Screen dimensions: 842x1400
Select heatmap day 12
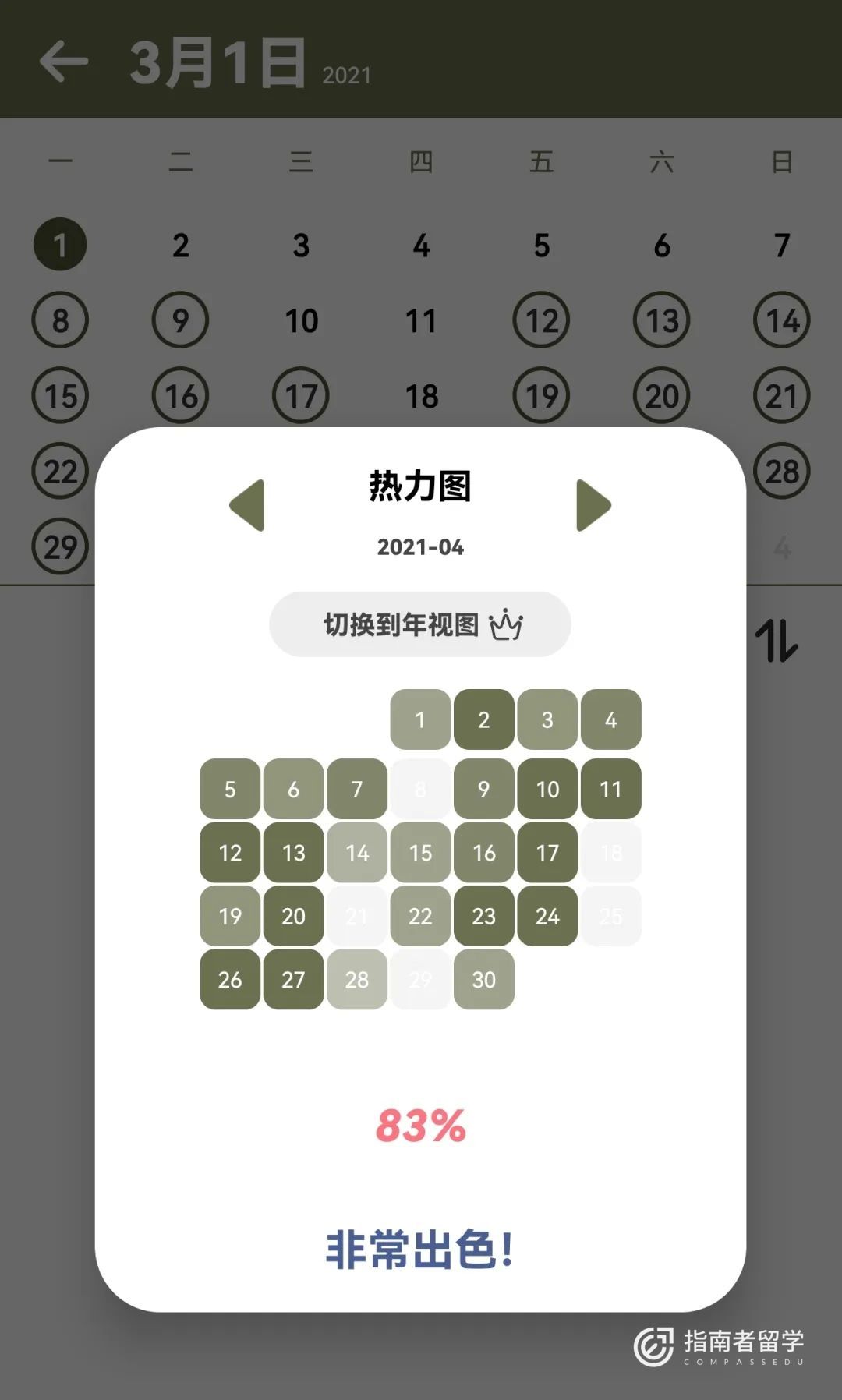(230, 853)
